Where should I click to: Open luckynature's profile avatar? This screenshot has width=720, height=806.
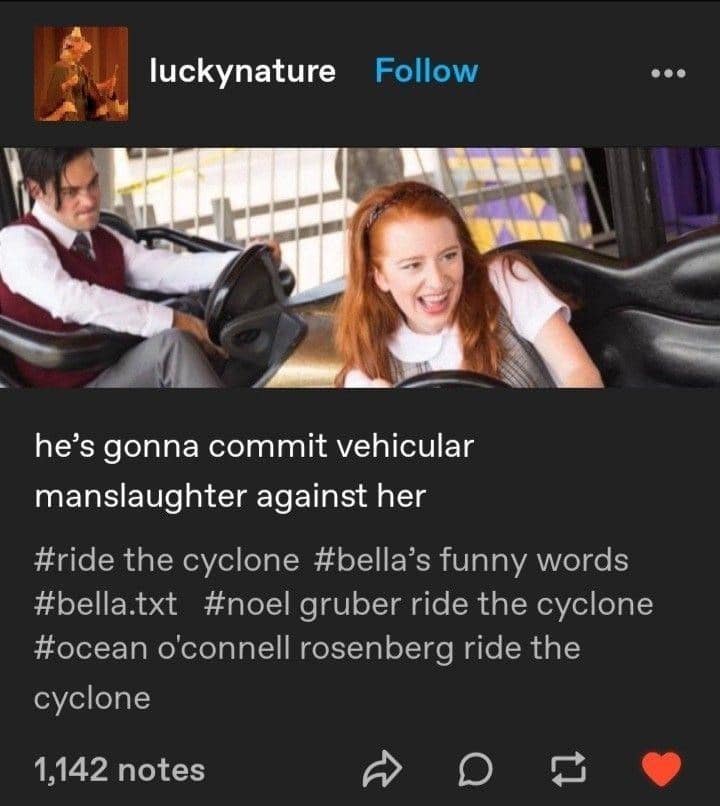pyautogui.click(x=81, y=73)
